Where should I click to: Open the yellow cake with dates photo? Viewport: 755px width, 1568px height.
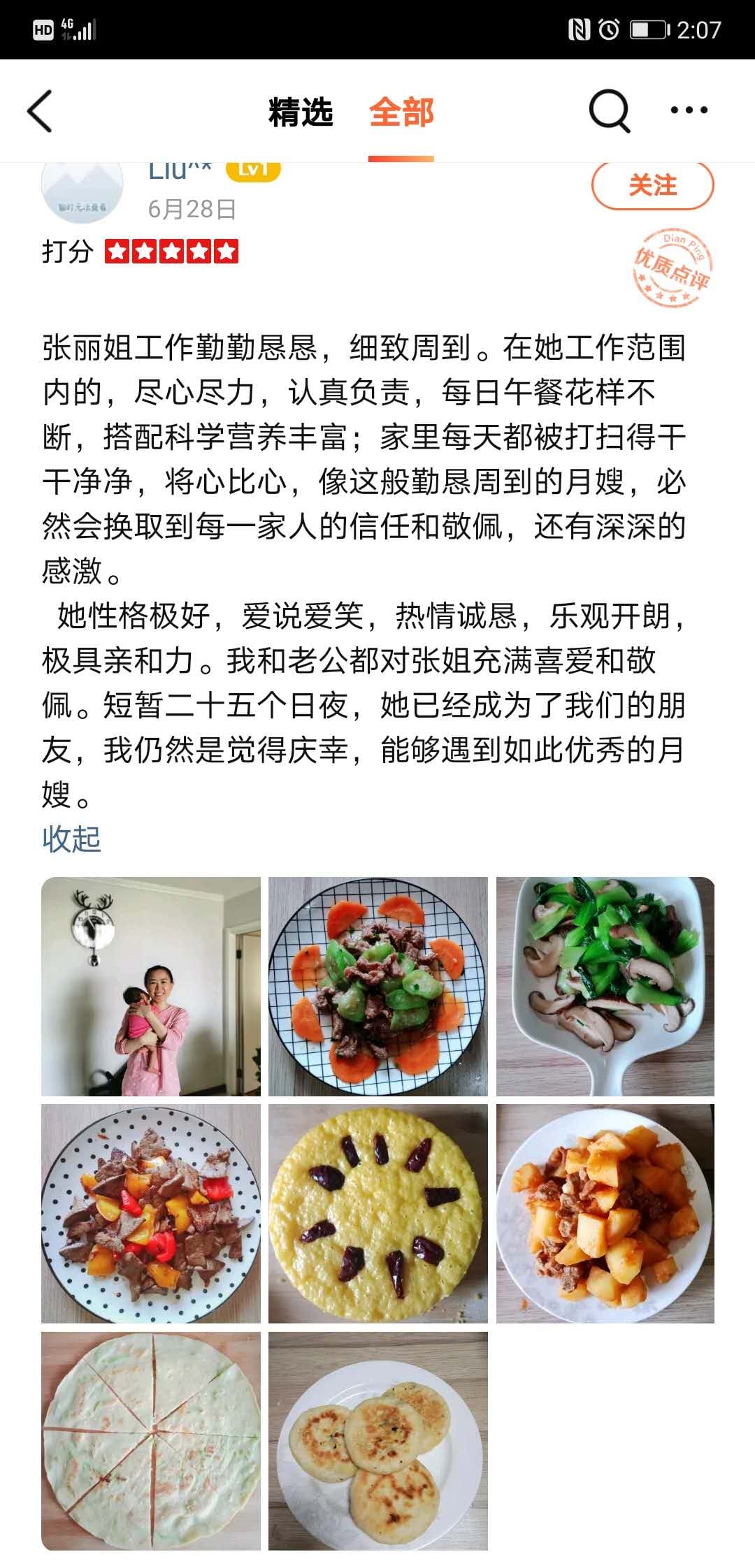coord(378,1213)
